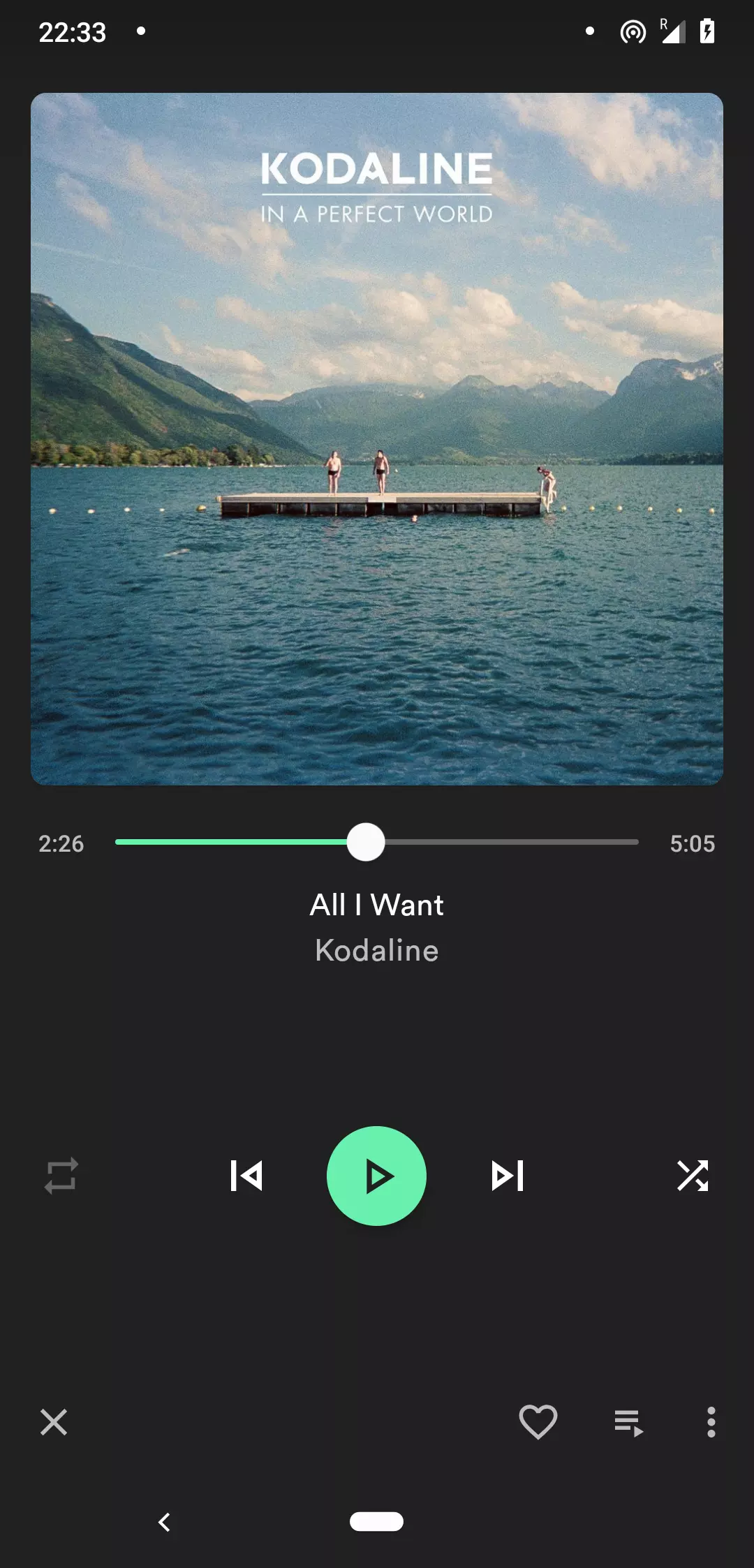Tap the home pill in navigation bar
This screenshot has height=1568, width=754.
[x=376, y=1521]
